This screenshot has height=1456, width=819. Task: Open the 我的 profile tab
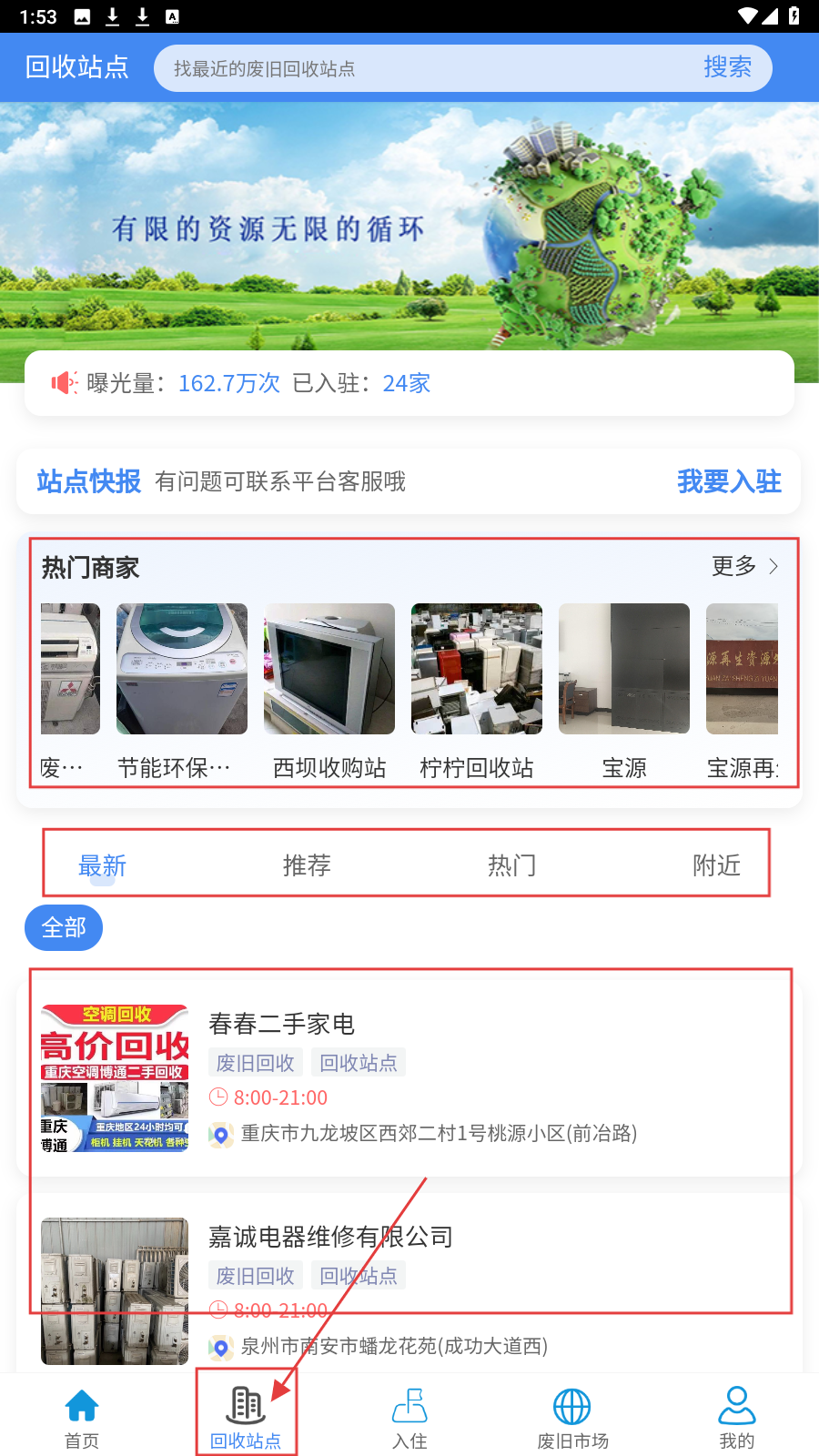click(736, 1417)
